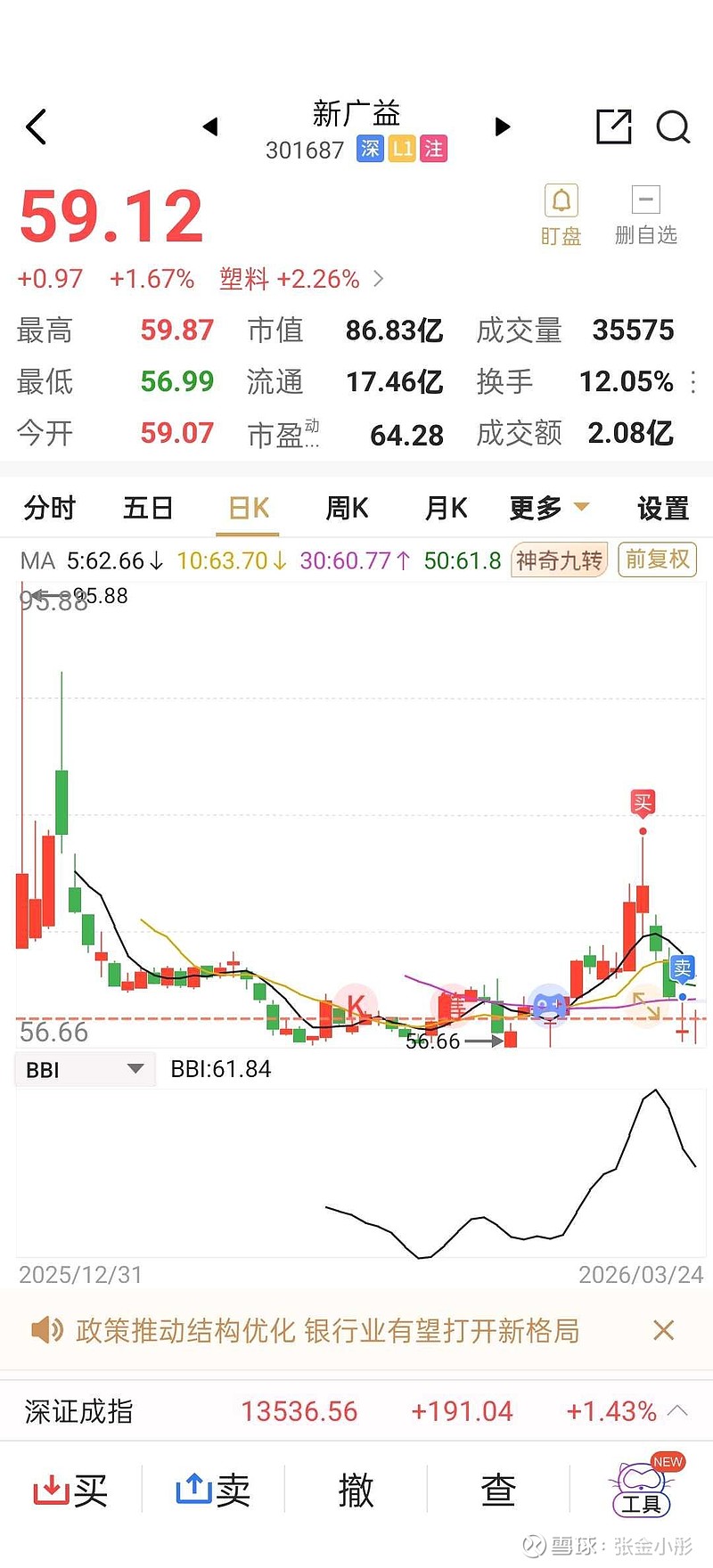Open the BBI indicator dropdown
The width and height of the screenshot is (713, 1568).
85,1069
